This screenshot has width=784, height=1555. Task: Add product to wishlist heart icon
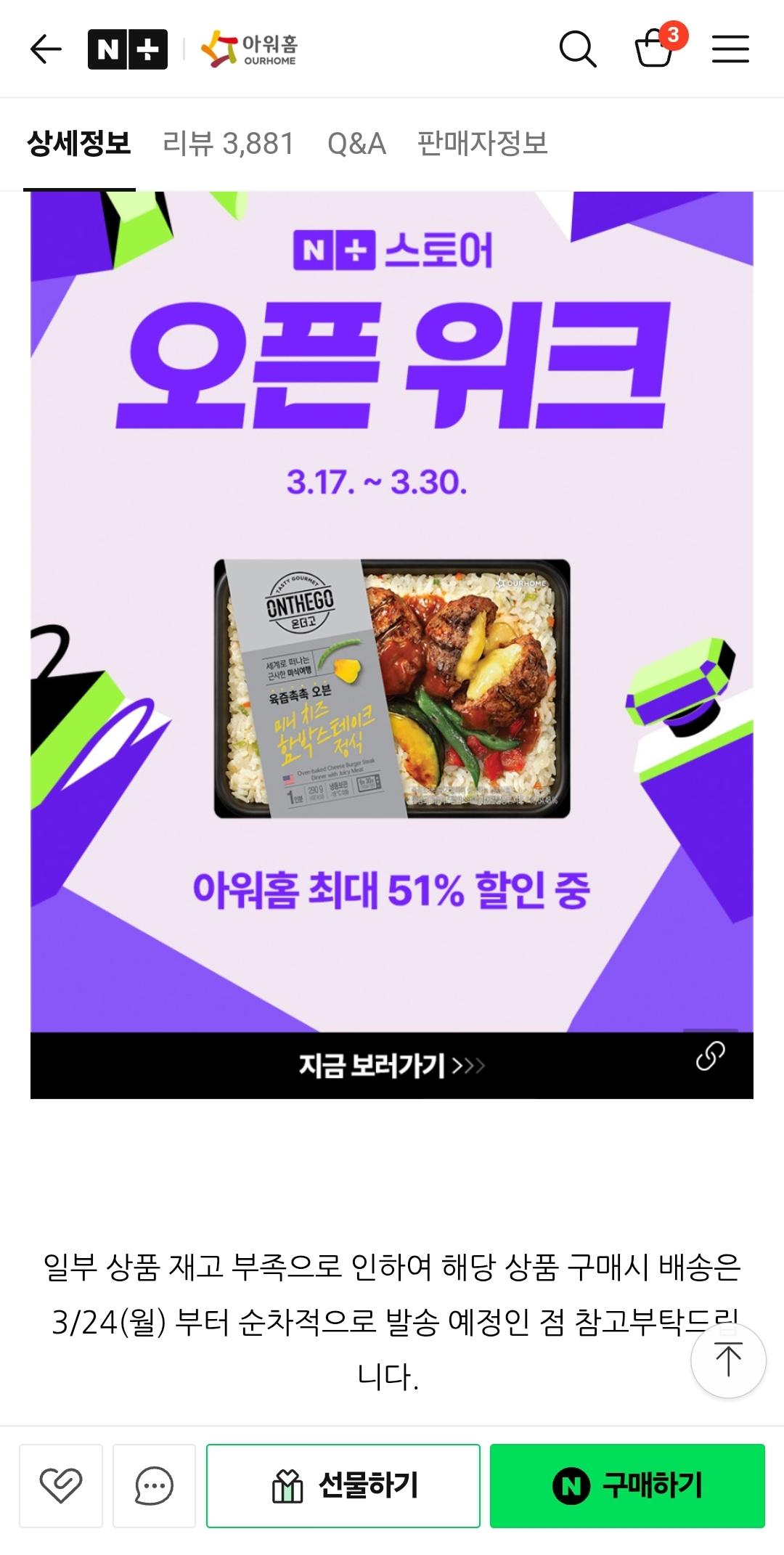61,1486
